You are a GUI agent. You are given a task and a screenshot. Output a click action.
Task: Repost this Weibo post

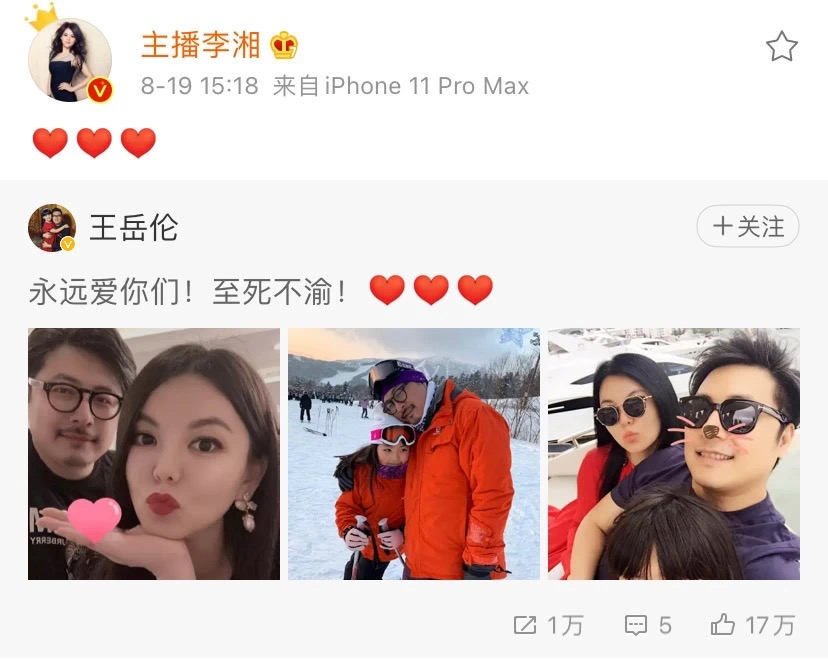548,626
